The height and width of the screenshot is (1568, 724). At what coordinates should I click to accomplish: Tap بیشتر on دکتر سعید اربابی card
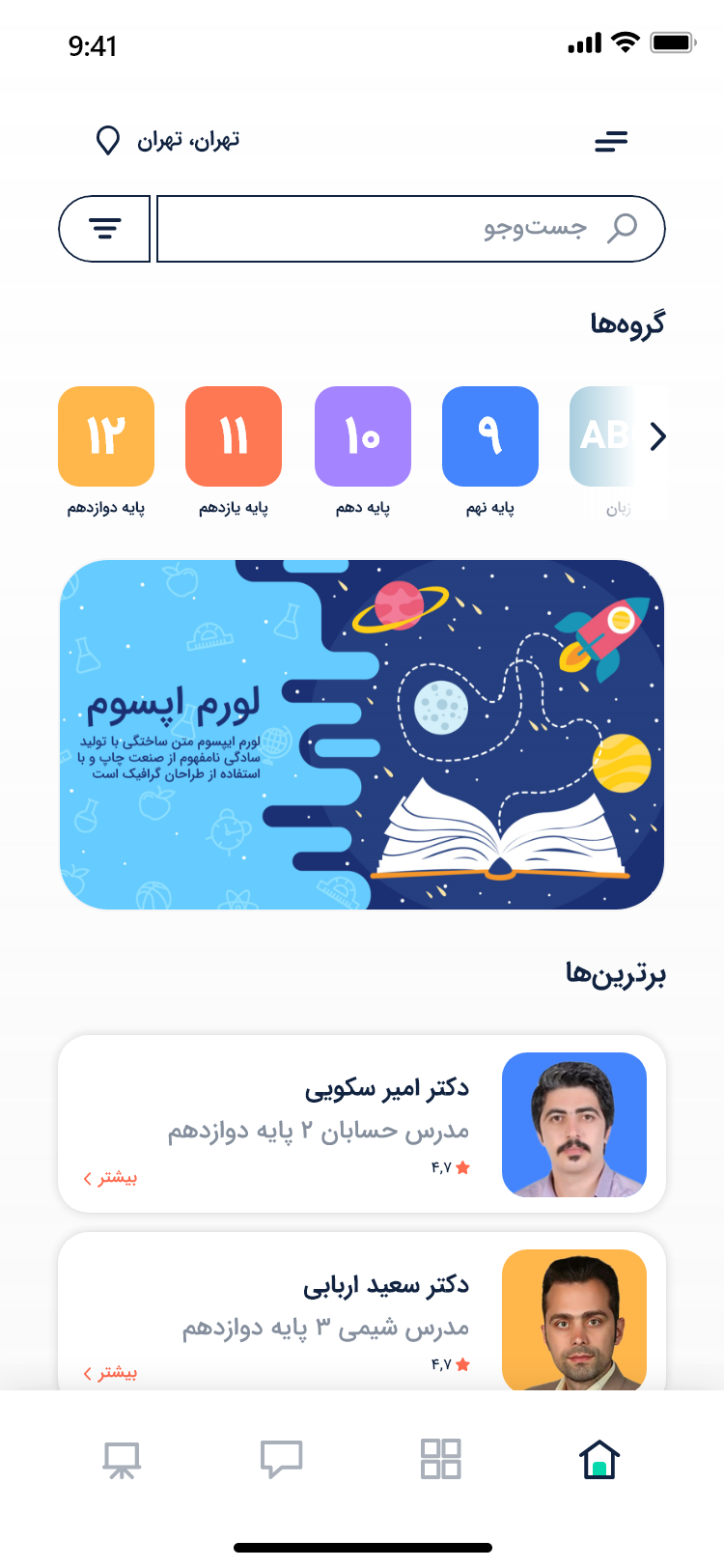pyautogui.click(x=110, y=1373)
